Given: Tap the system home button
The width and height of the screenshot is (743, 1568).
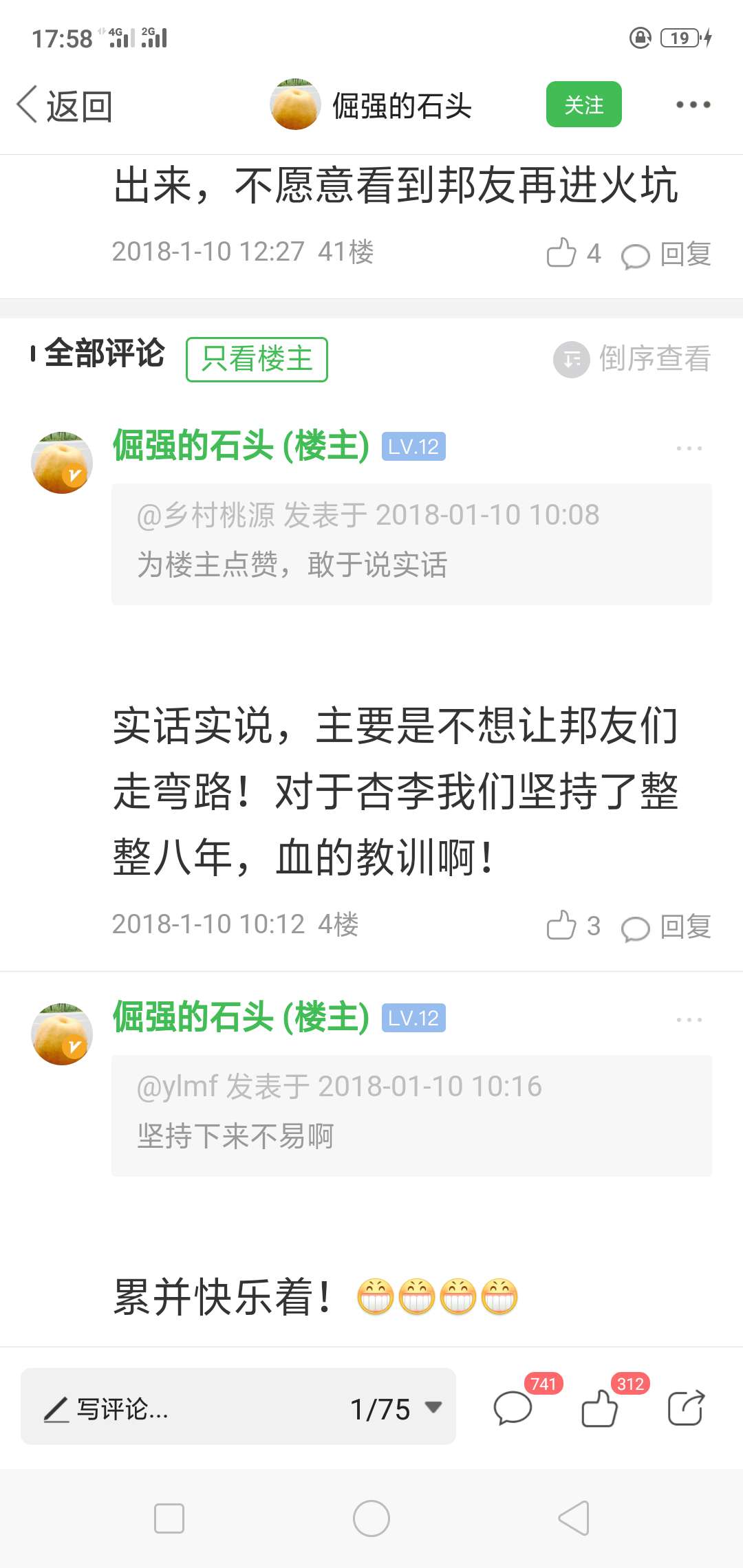Looking at the screenshot, I should 371,1518.
